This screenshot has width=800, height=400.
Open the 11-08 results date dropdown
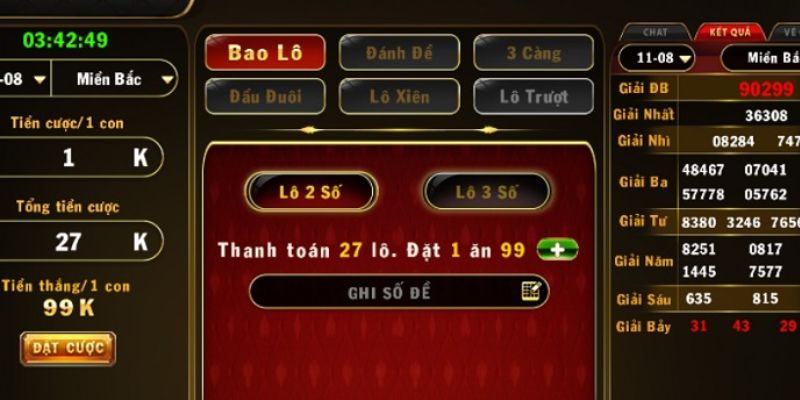(656, 58)
